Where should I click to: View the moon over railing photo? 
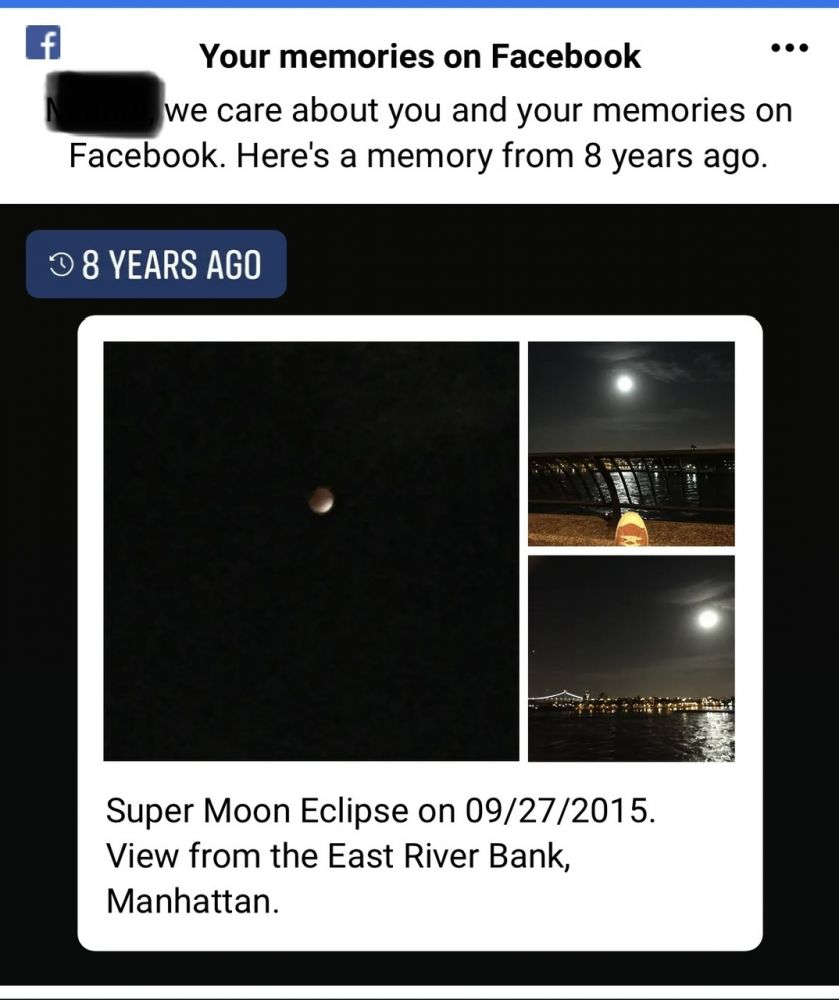tap(631, 444)
